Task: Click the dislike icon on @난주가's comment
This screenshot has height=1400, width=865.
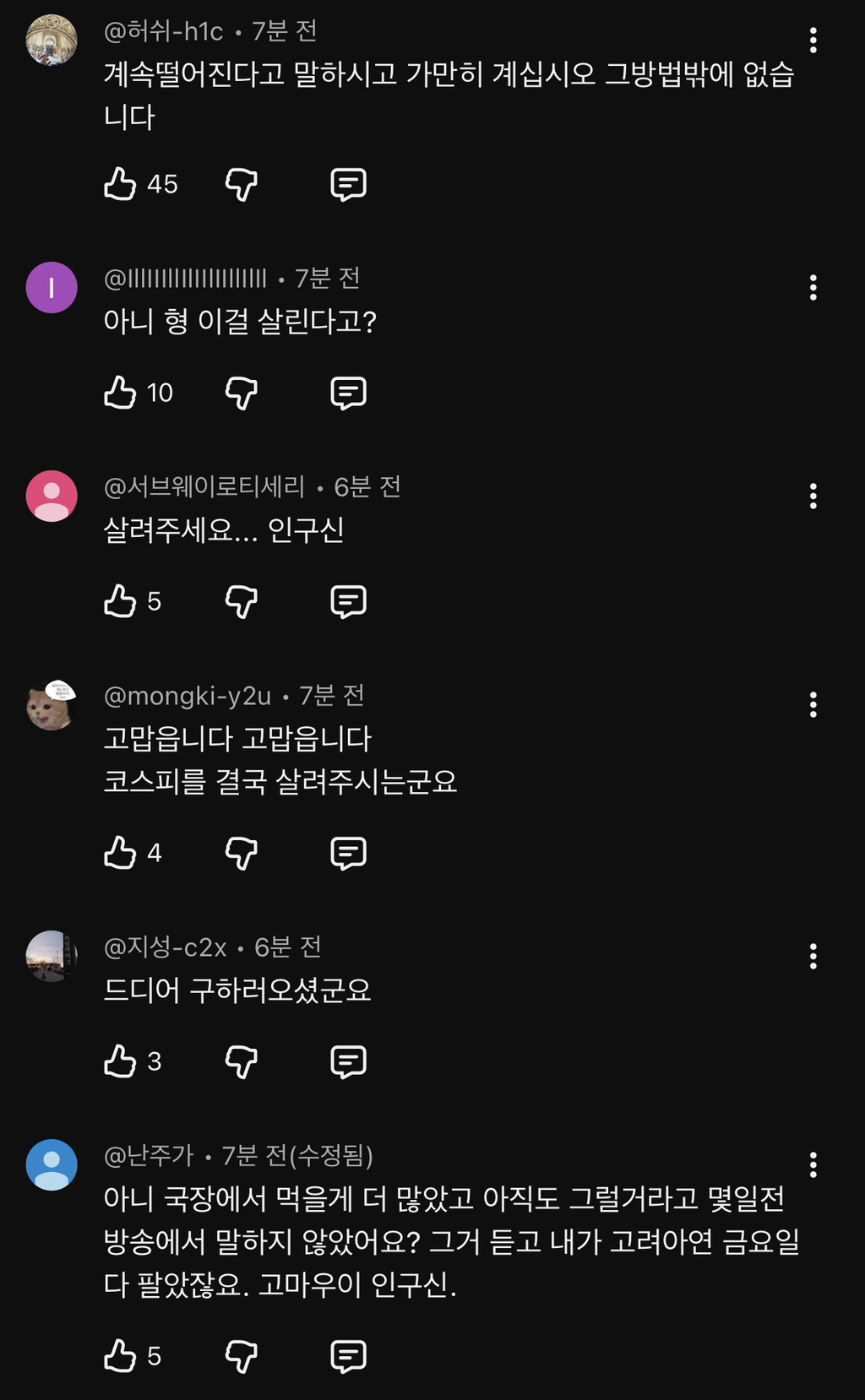Action: coord(241,1354)
